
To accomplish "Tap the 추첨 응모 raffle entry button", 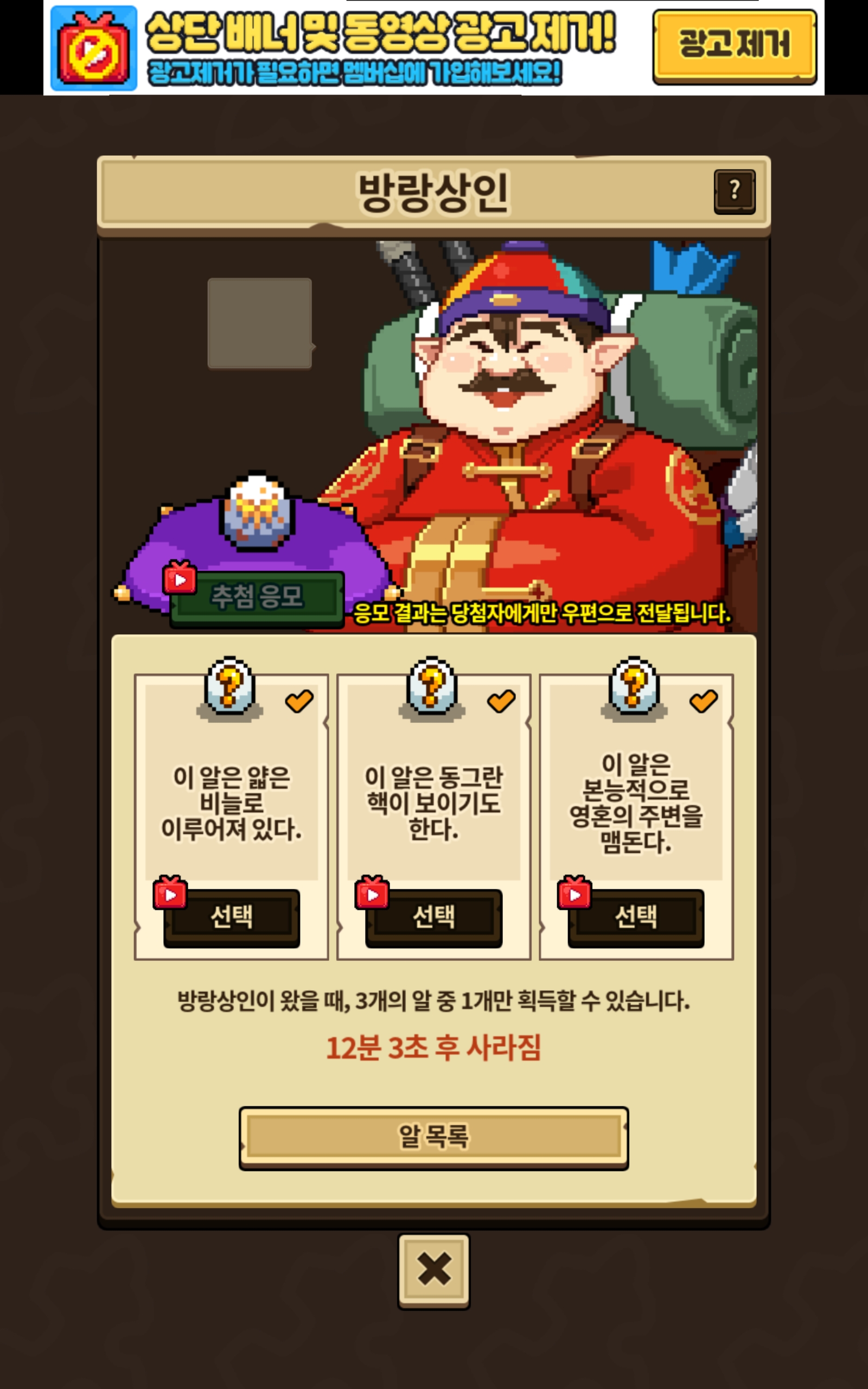I will [257, 598].
